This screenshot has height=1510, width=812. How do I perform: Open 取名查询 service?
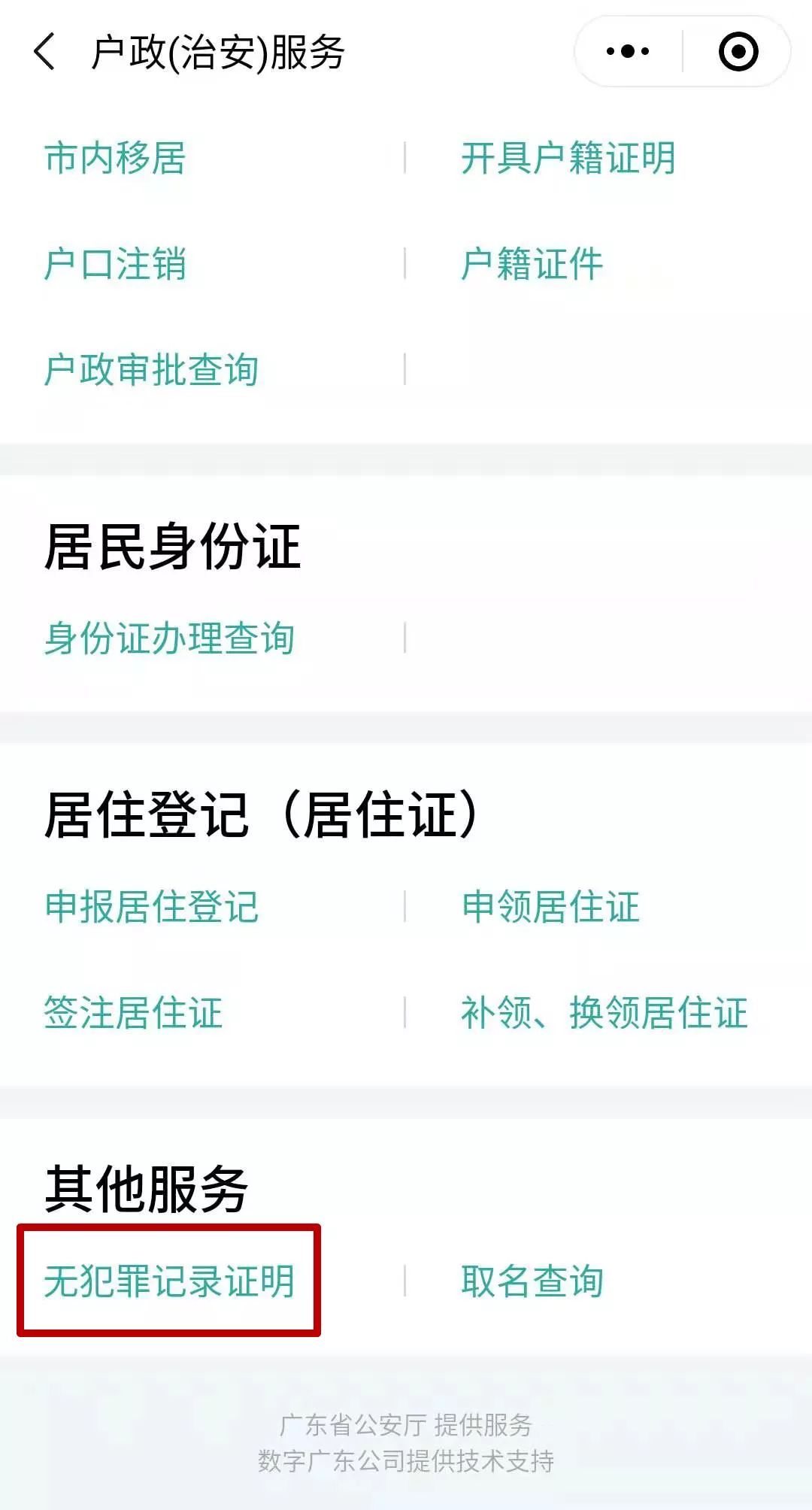[532, 1281]
